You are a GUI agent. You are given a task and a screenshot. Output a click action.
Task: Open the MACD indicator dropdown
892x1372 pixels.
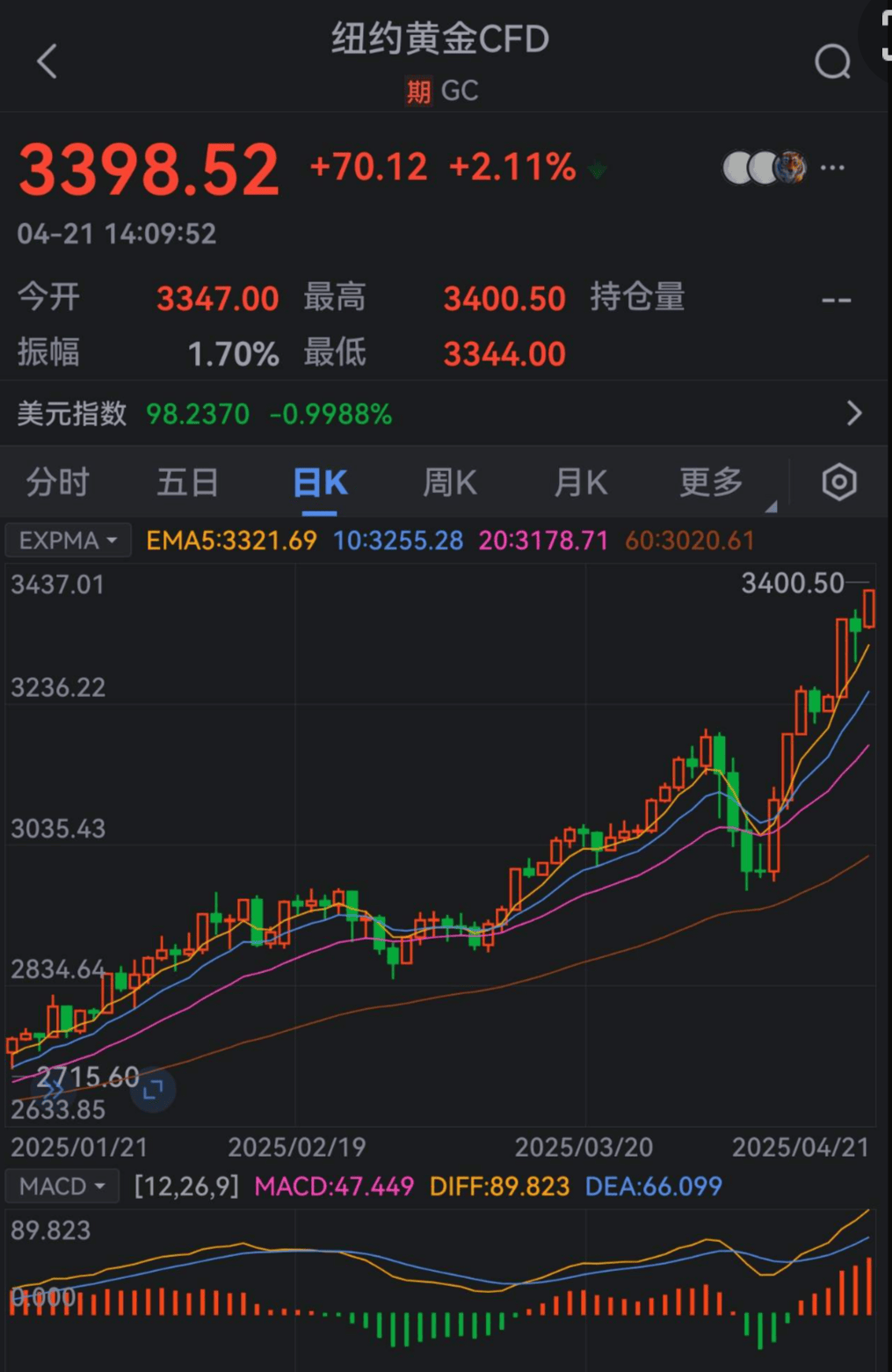click(62, 1187)
